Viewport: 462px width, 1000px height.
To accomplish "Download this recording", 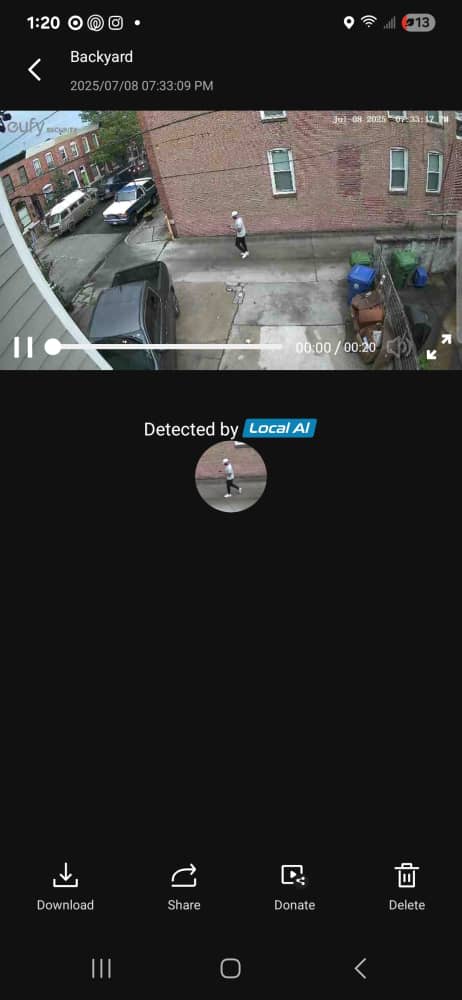I will (x=65, y=886).
